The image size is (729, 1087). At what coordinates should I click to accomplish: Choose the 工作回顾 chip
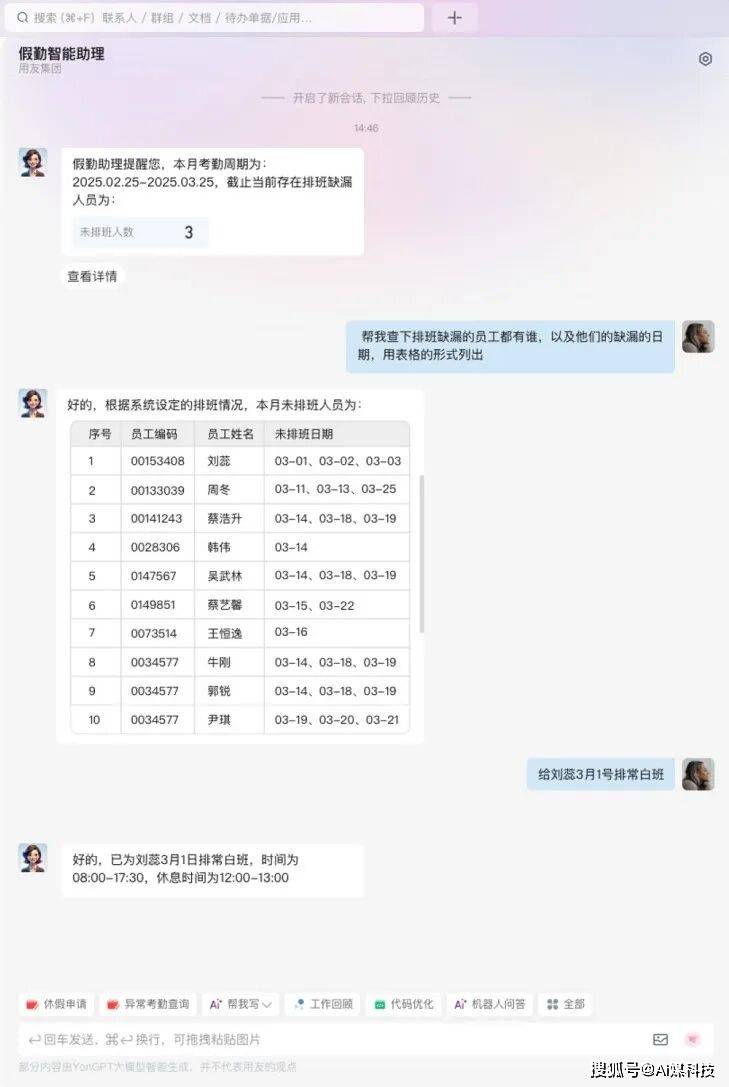coord(322,1004)
